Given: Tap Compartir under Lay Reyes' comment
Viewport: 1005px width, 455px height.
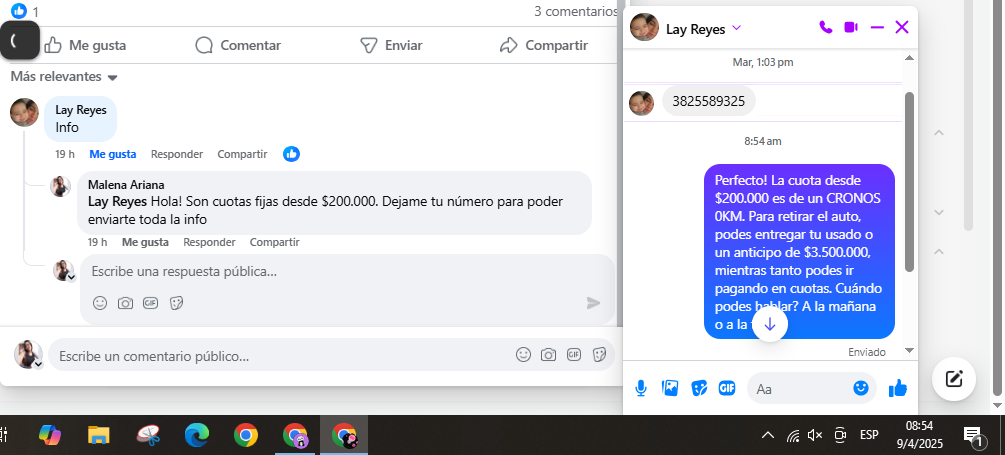Looking at the screenshot, I should coord(242,154).
